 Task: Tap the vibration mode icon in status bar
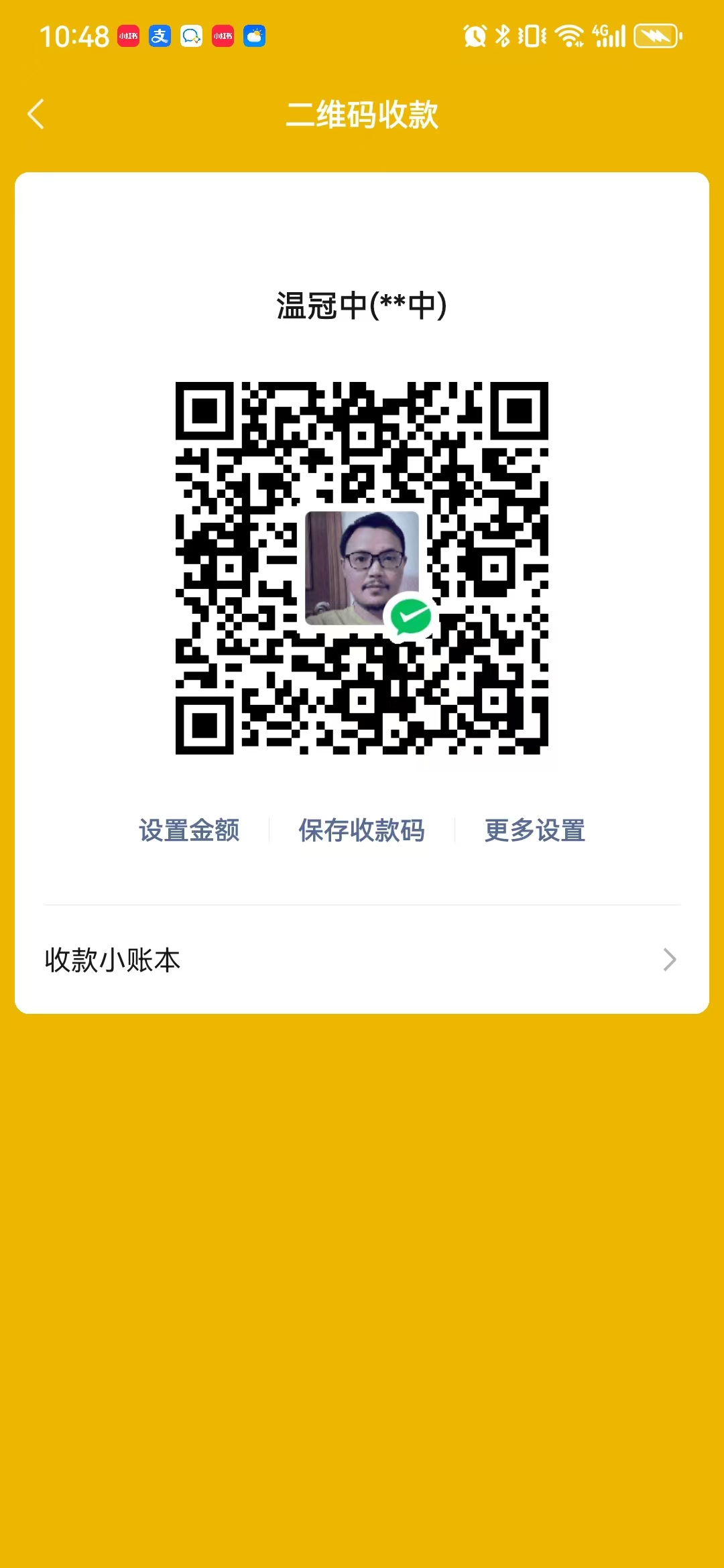[532, 37]
